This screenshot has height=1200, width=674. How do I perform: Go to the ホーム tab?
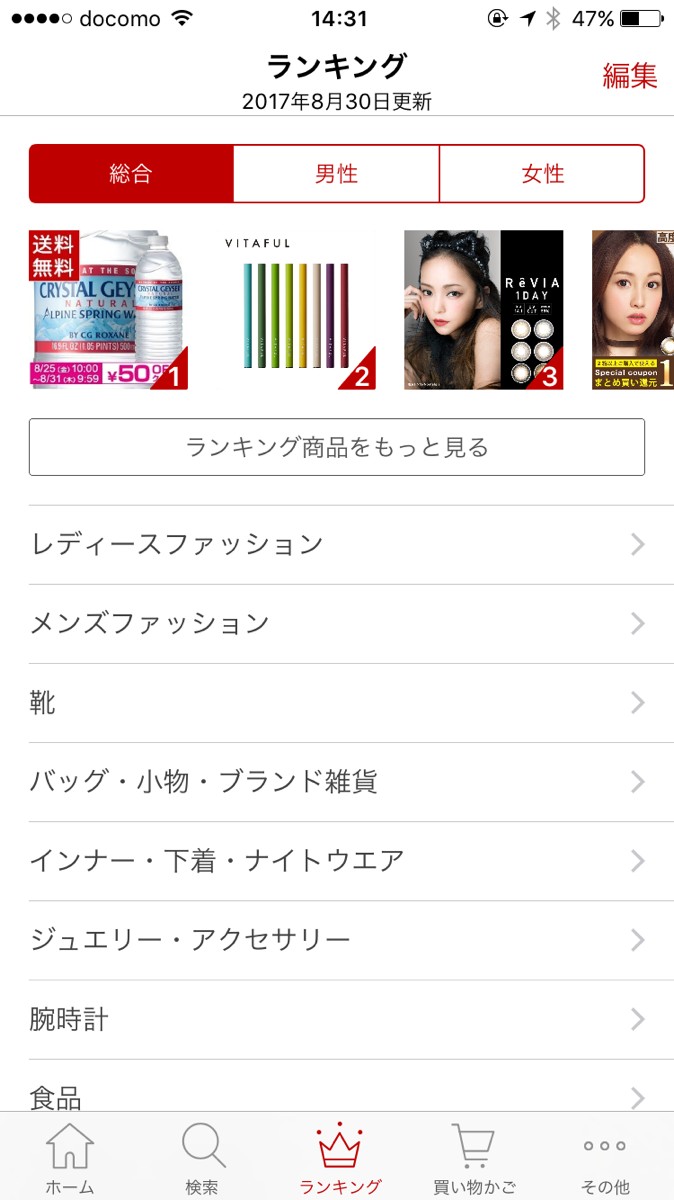(x=70, y=1158)
